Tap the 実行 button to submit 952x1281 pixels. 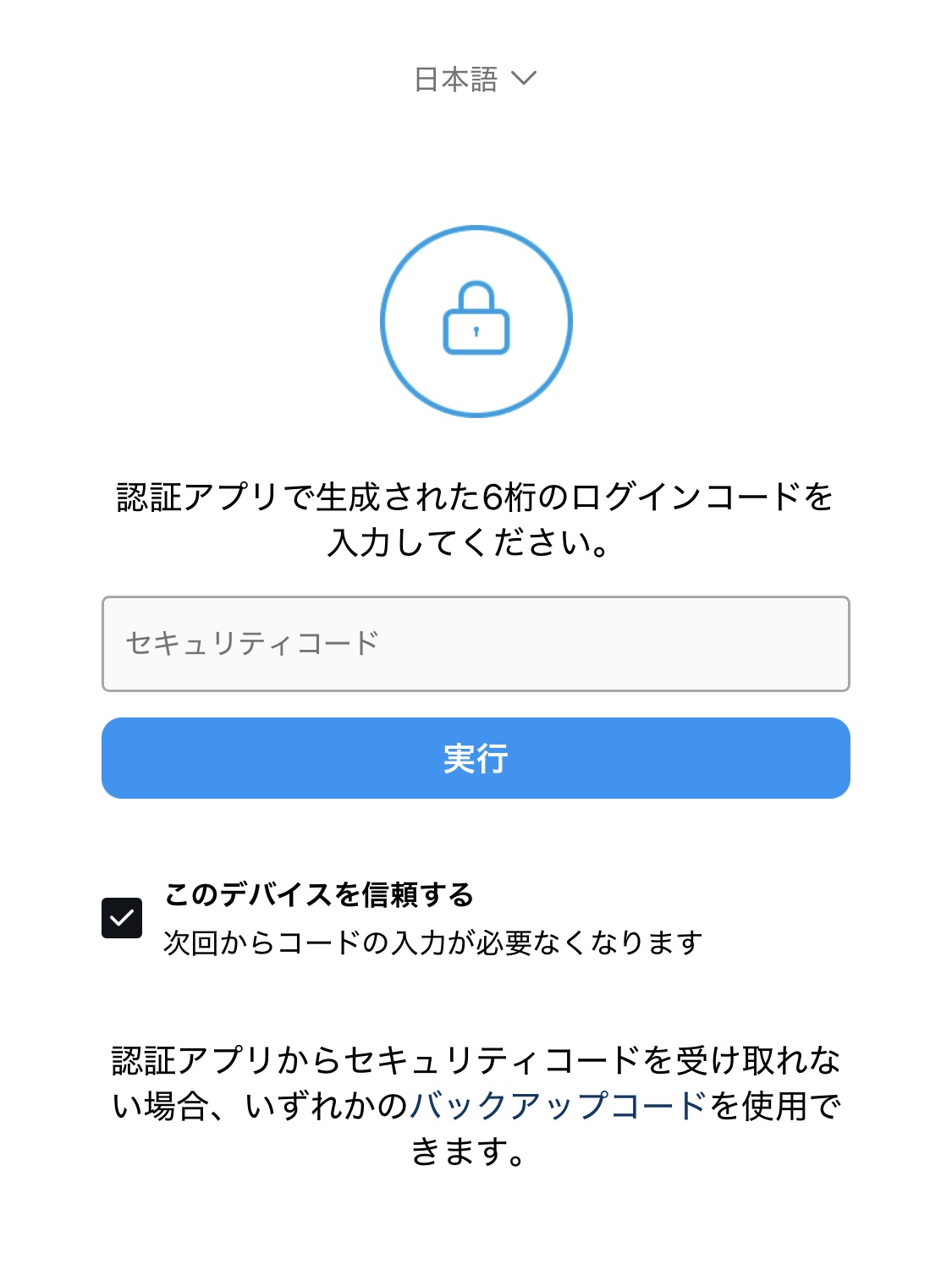click(476, 758)
